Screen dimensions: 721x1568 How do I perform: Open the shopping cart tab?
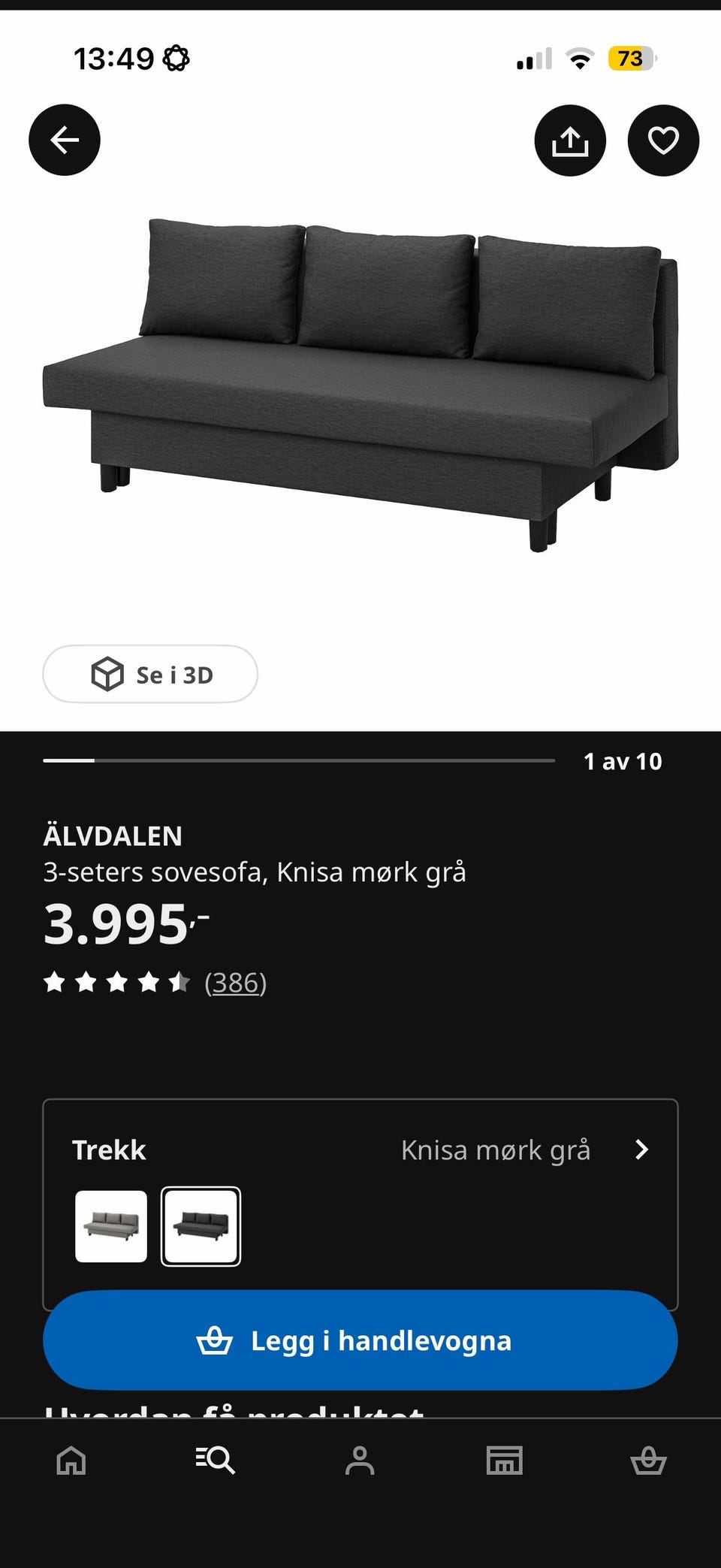click(x=648, y=1461)
